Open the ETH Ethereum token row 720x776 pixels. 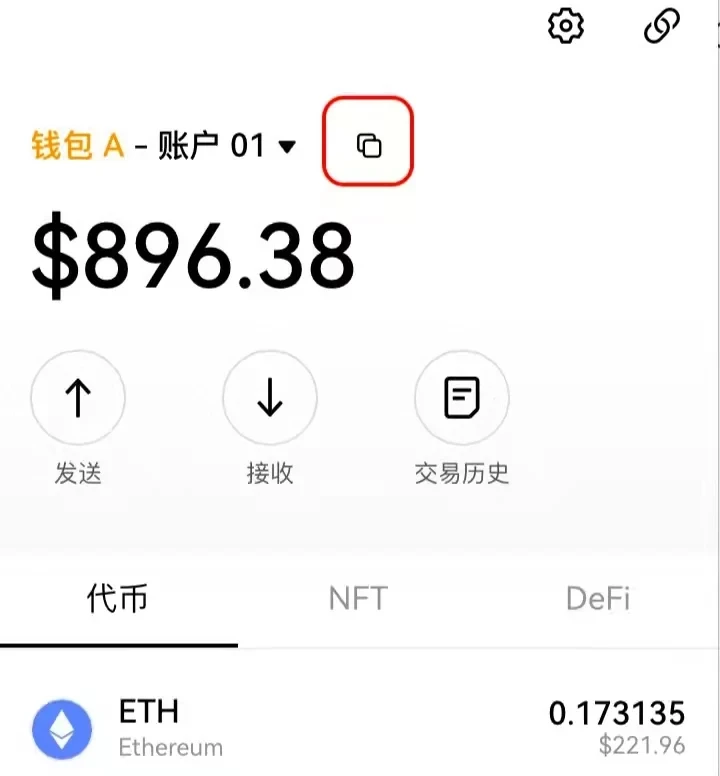[360, 728]
